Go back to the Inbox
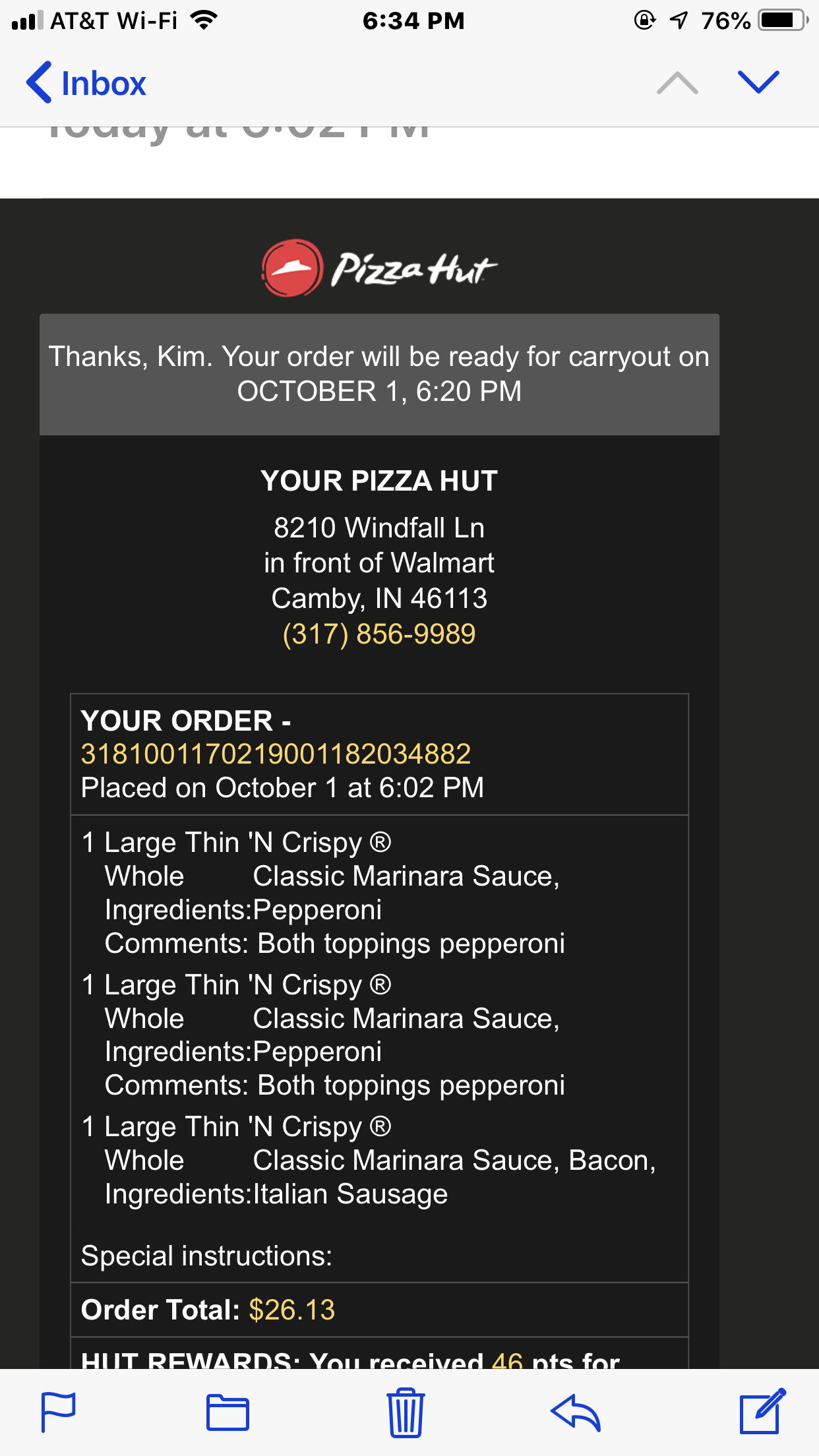 coord(86,84)
